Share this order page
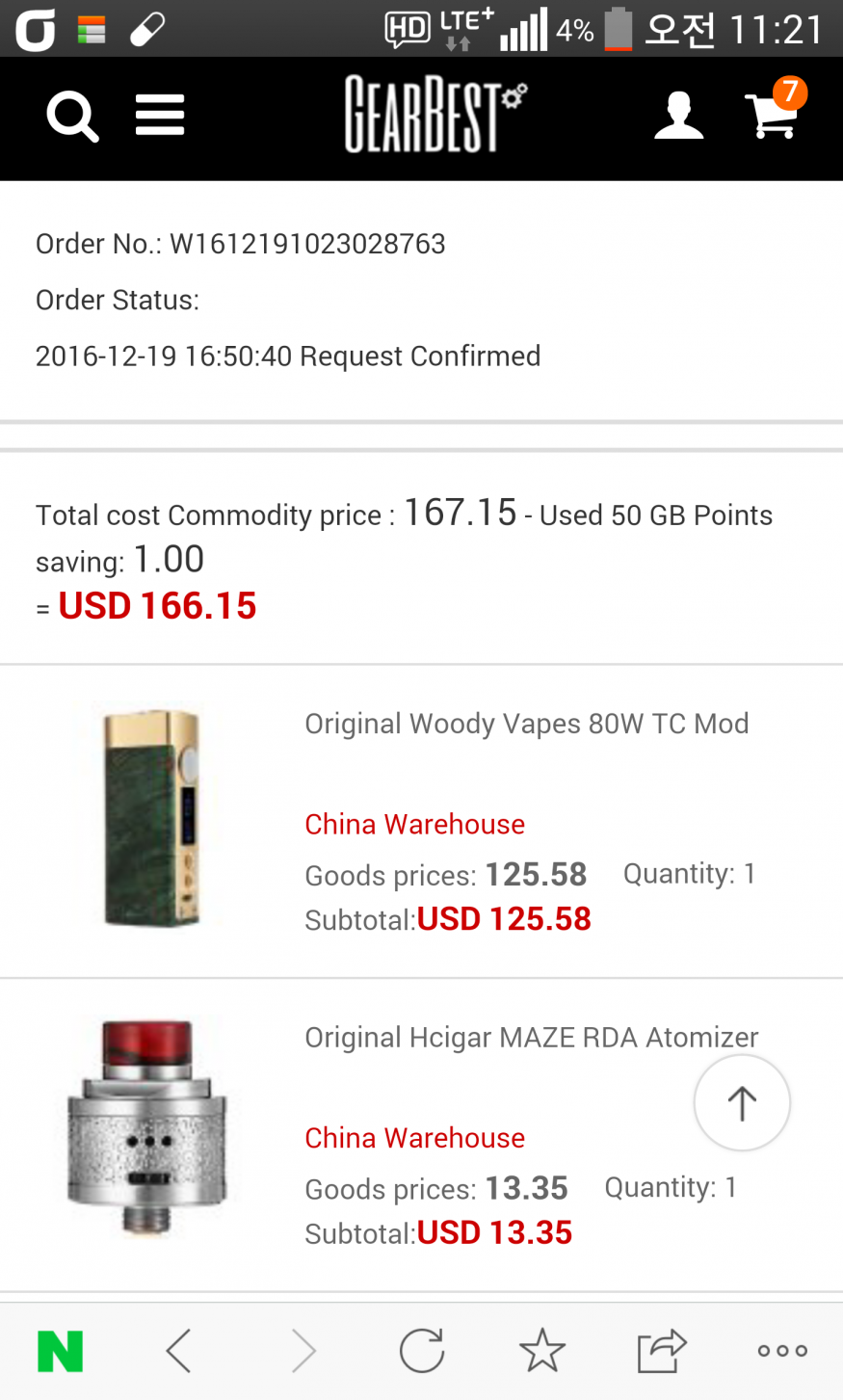Viewport: 843px width, 1400px height. pos(662,1351)
